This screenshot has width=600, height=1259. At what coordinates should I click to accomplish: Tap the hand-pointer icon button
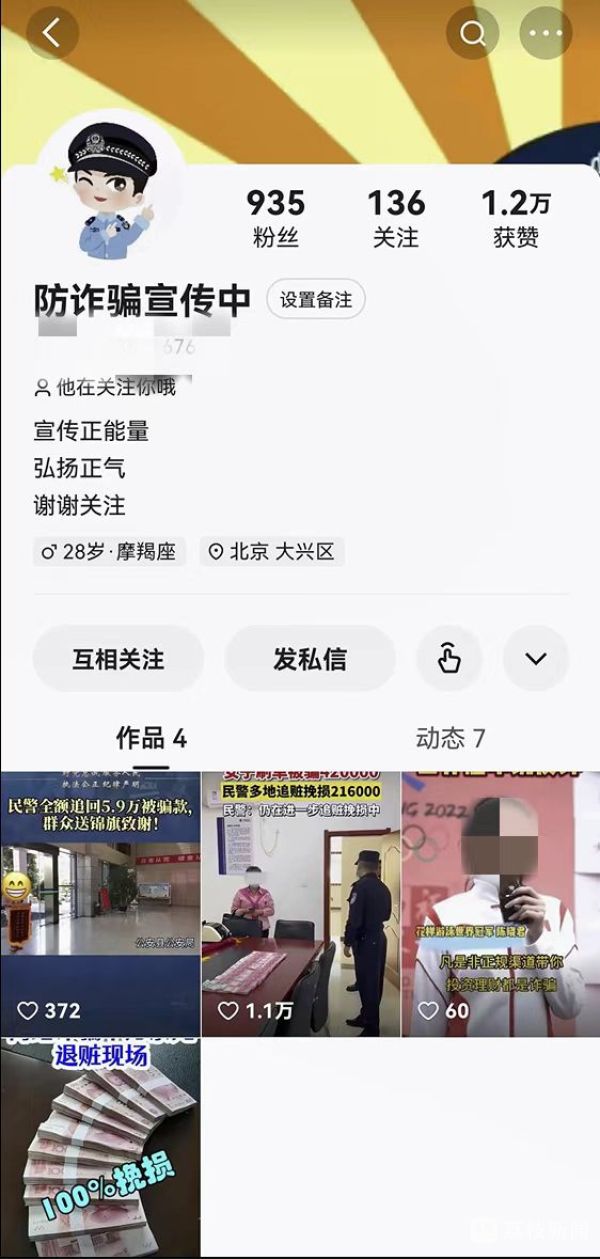tap(449, 659)
